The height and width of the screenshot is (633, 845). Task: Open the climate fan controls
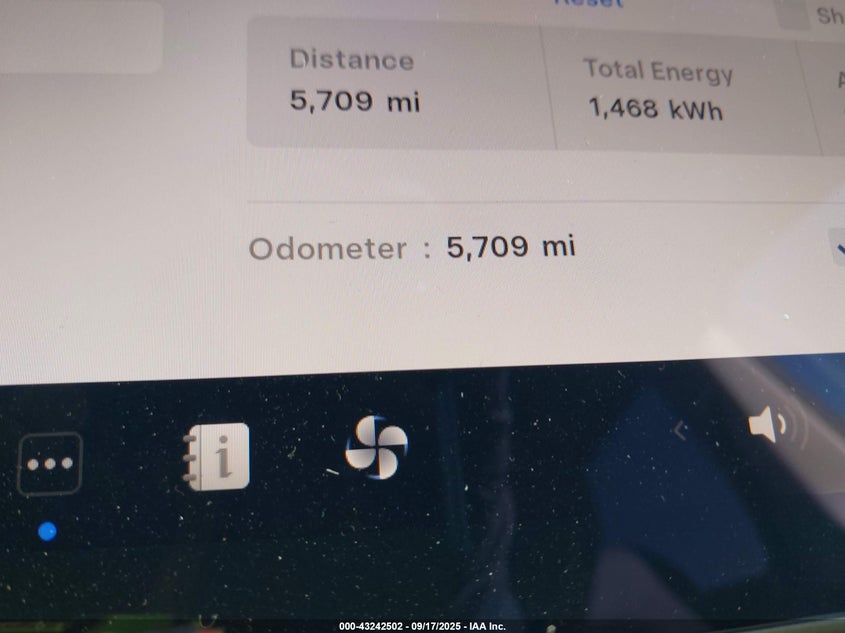coord(376,447)
